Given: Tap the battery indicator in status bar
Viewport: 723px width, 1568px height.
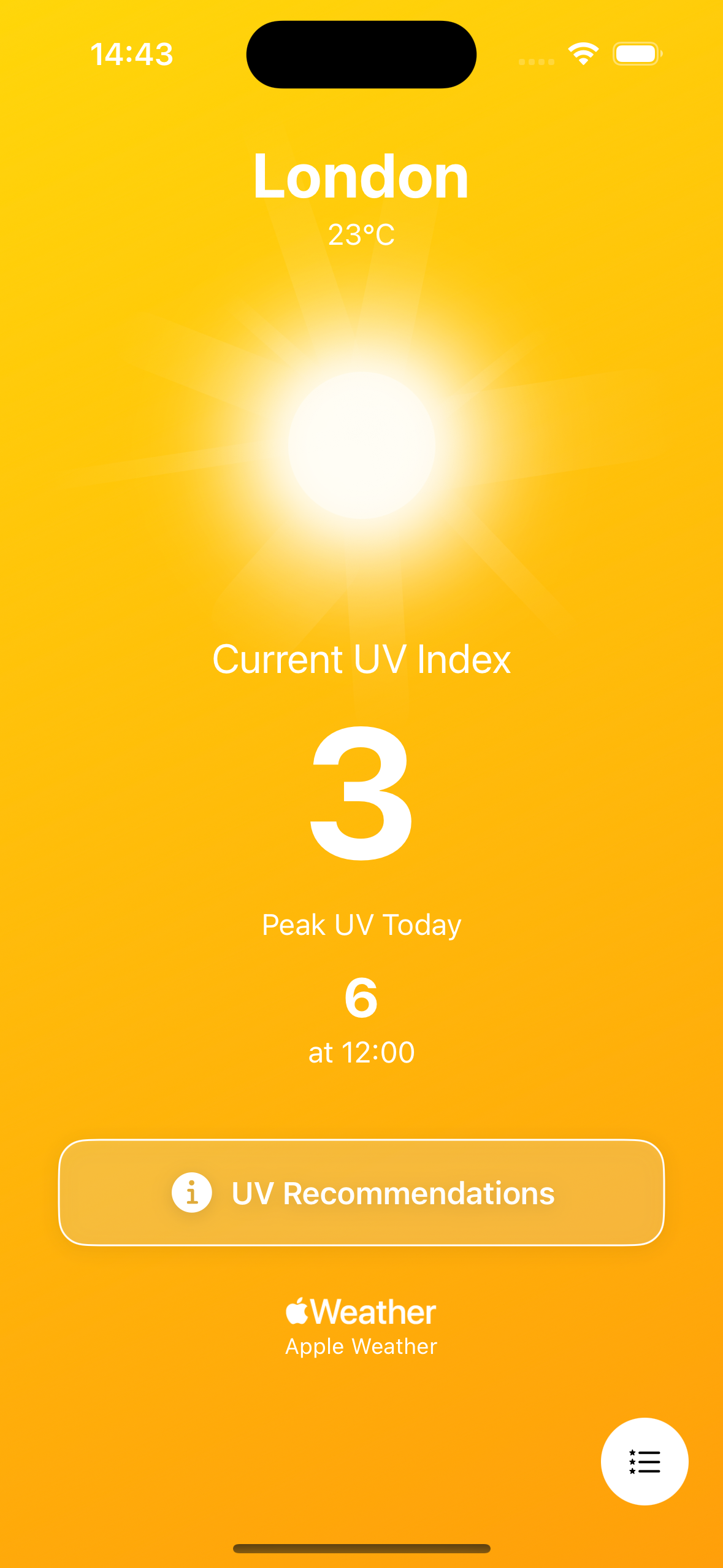Looking at the screenshot, I should click(636, 53).
